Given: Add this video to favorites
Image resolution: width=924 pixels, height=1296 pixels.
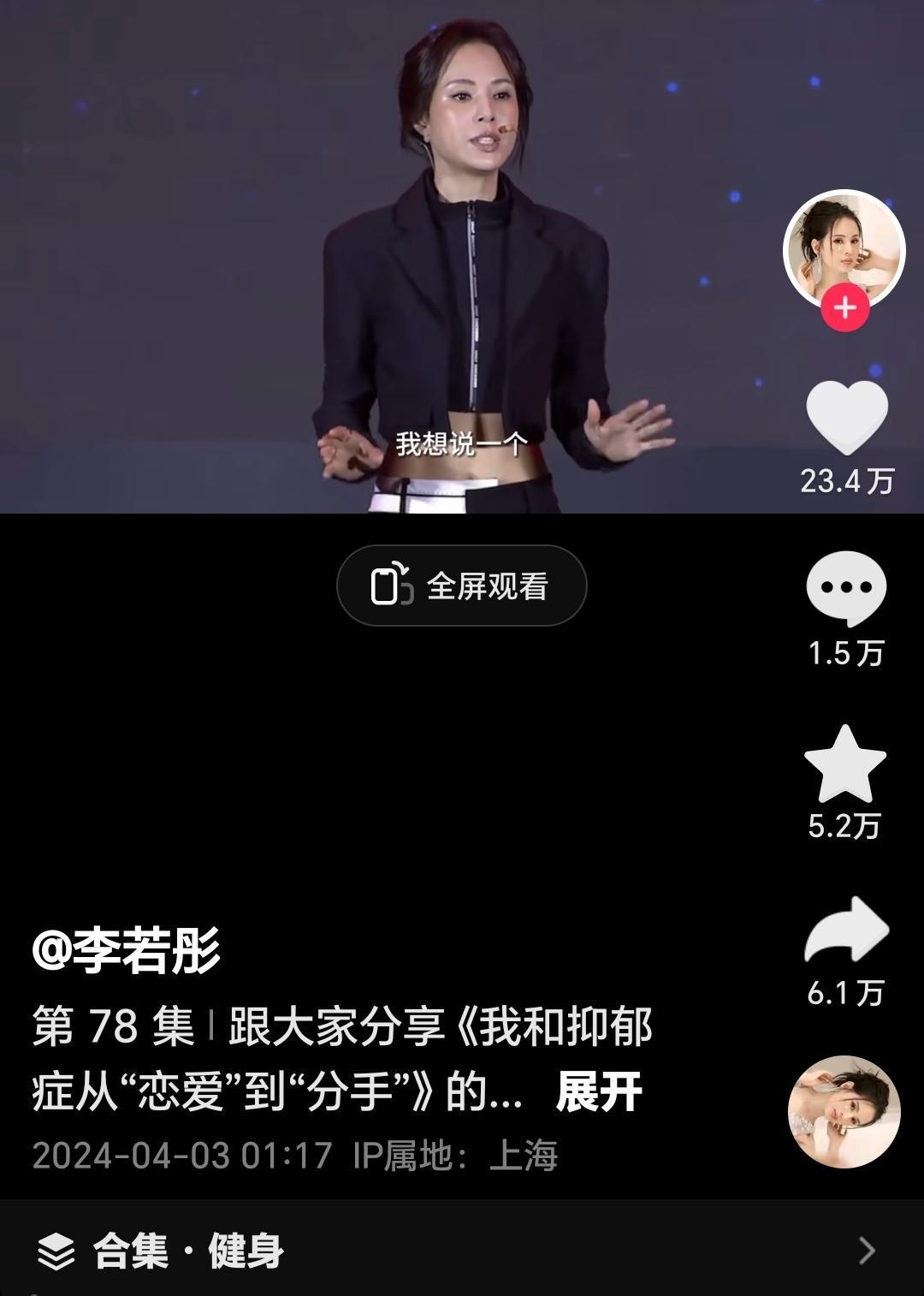Looking at the screenshot, I should click(844, 764).
